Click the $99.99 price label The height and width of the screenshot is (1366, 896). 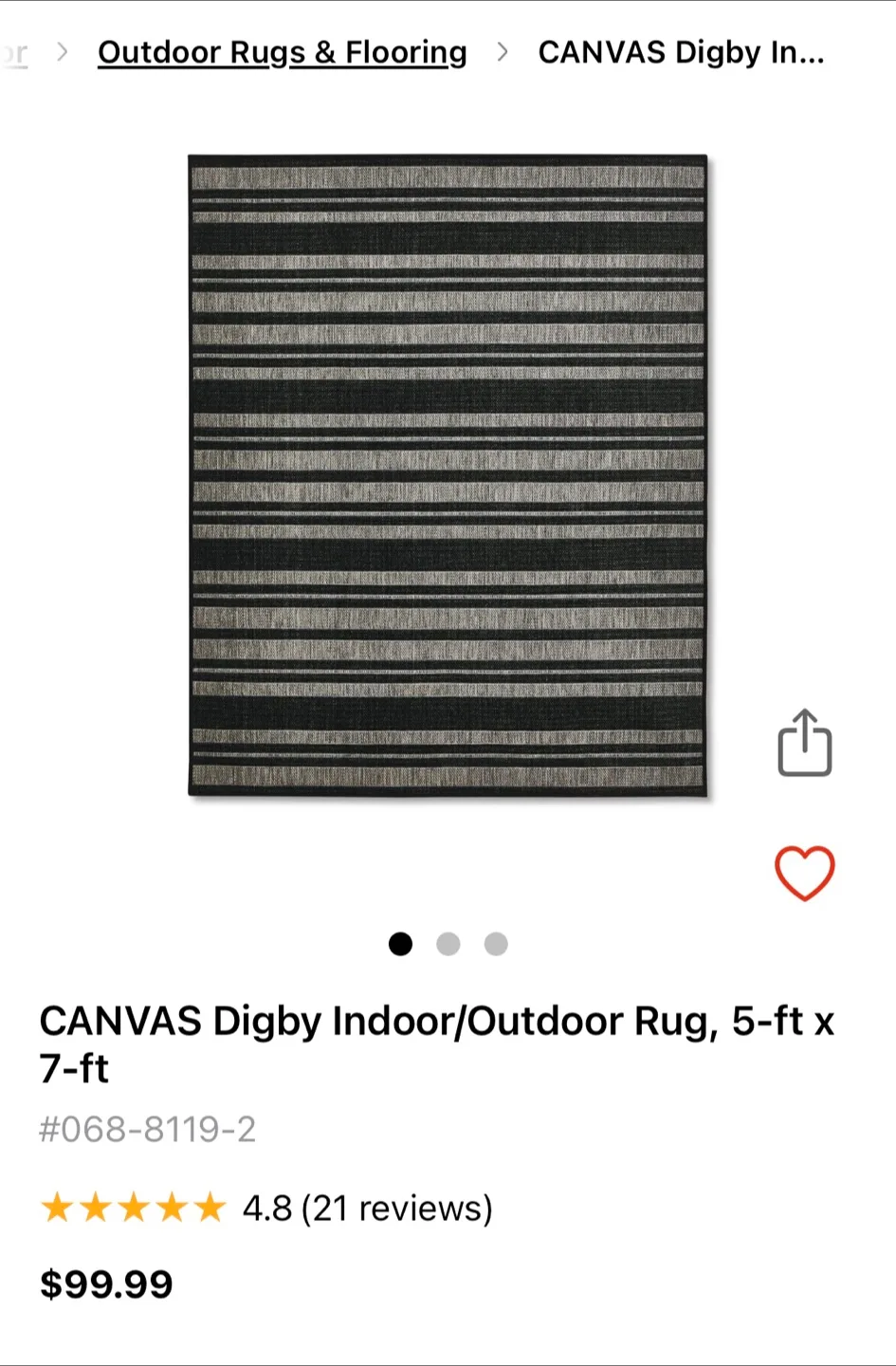(105, 1283)
